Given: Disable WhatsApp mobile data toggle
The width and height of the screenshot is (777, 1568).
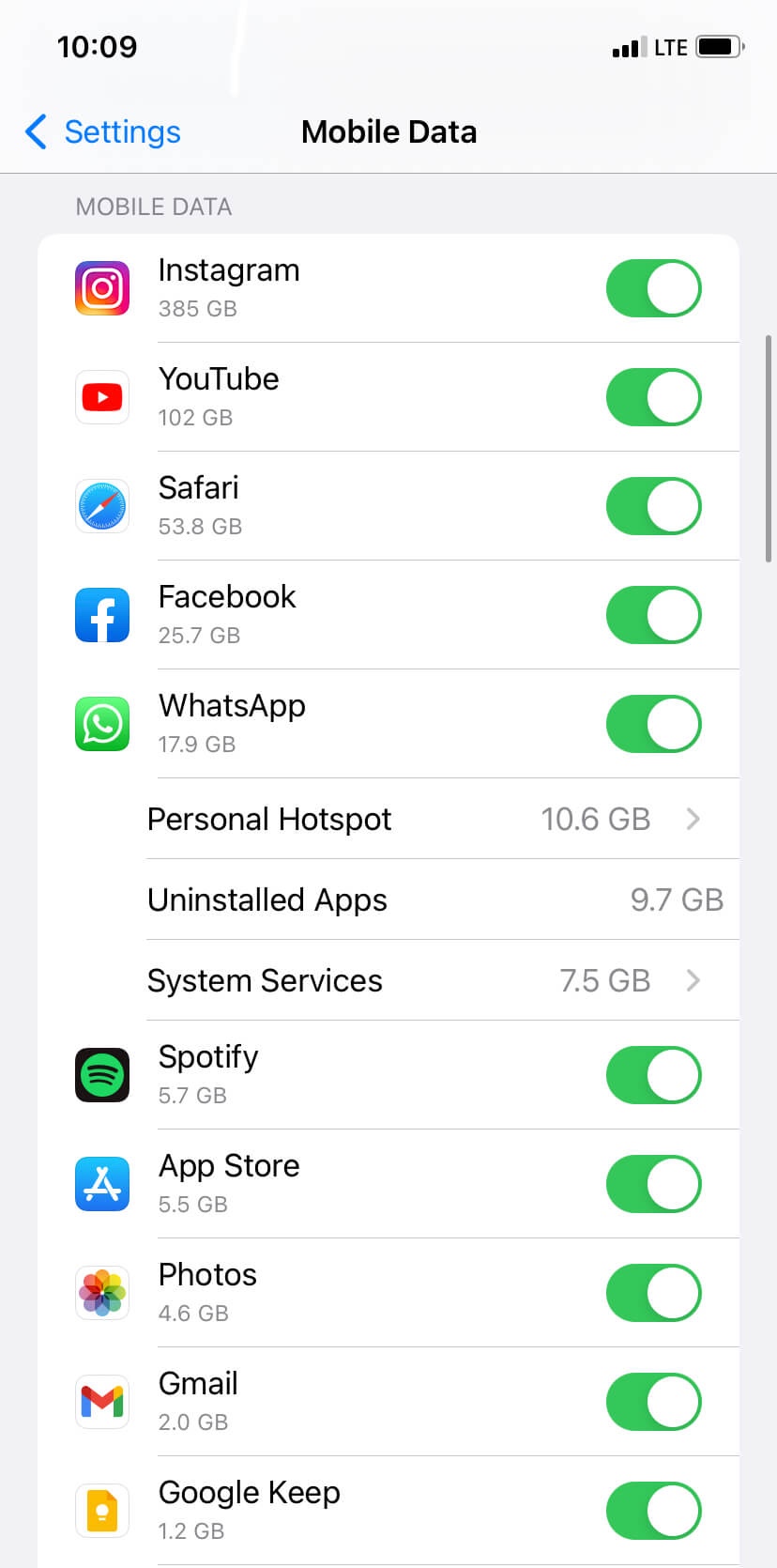Looking at the screenshot, I should pos(653,724).
